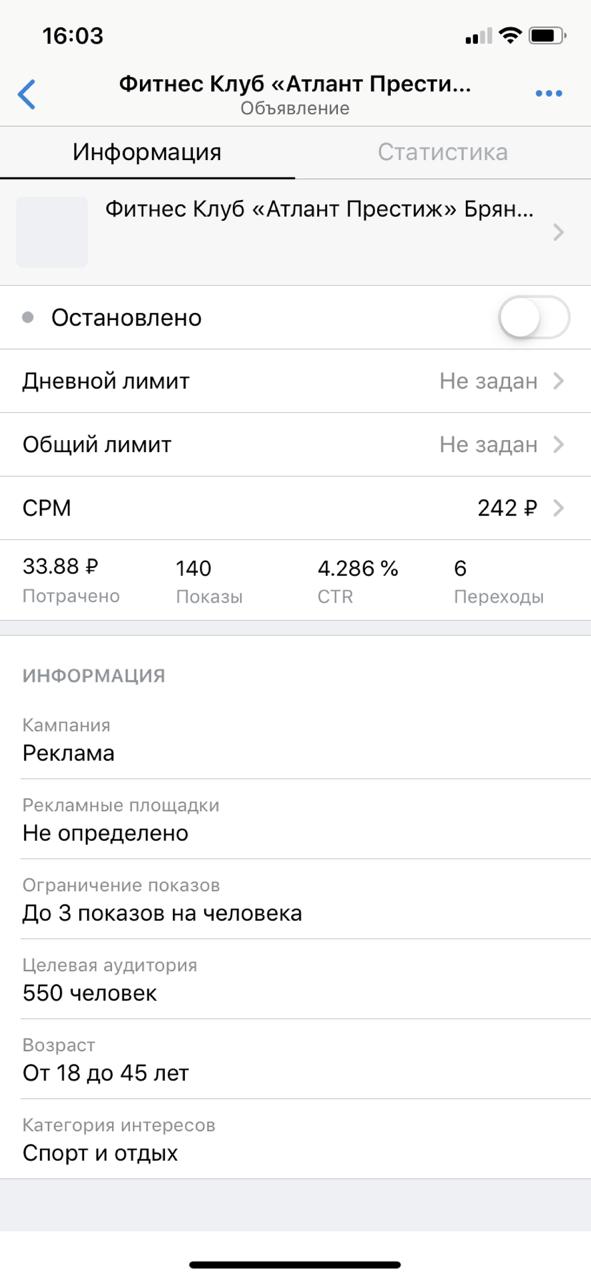Open the three-dot overflow menu

548,94
